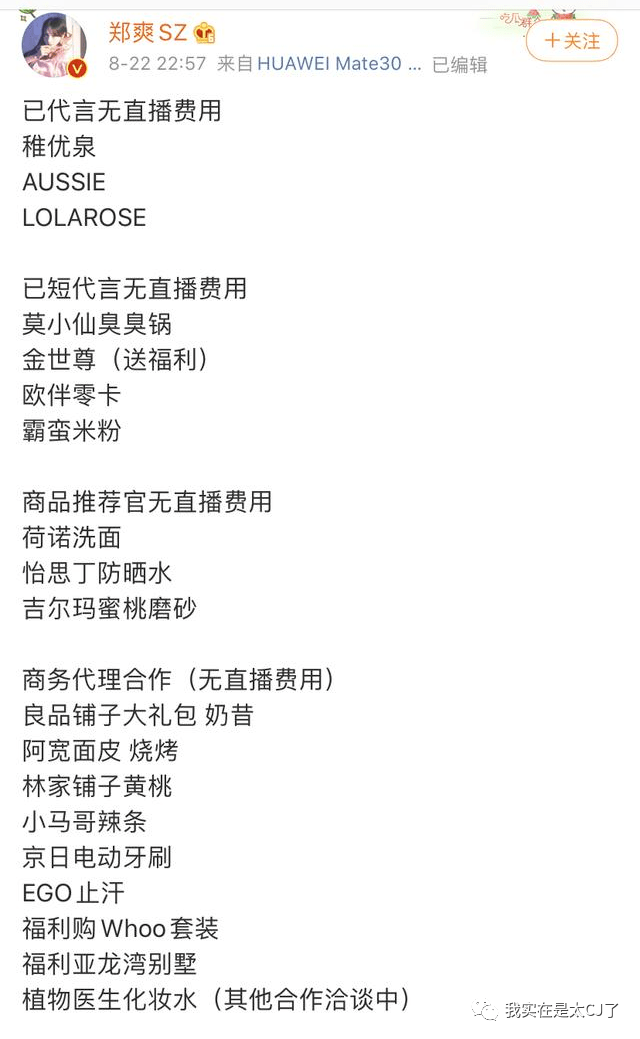
Task: Tap the HUAWEI Mate30 source link
Action: point(339,64)
